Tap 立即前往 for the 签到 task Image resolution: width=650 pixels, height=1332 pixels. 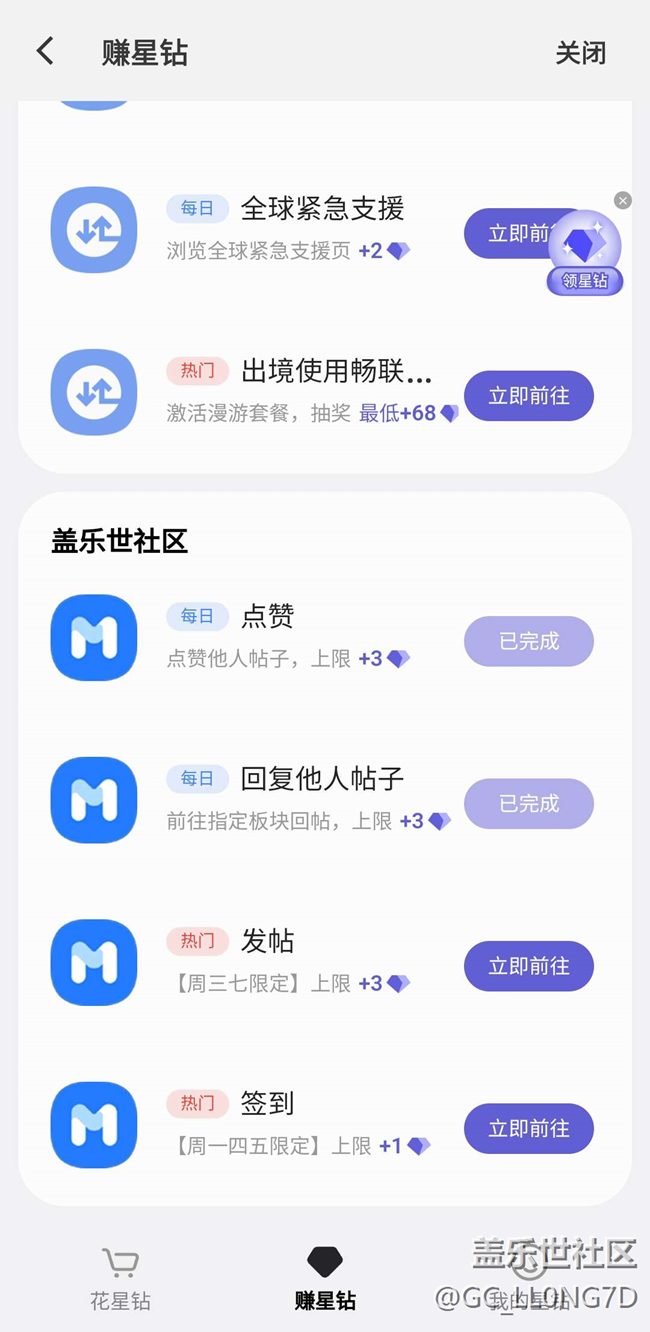(528, 1128)
